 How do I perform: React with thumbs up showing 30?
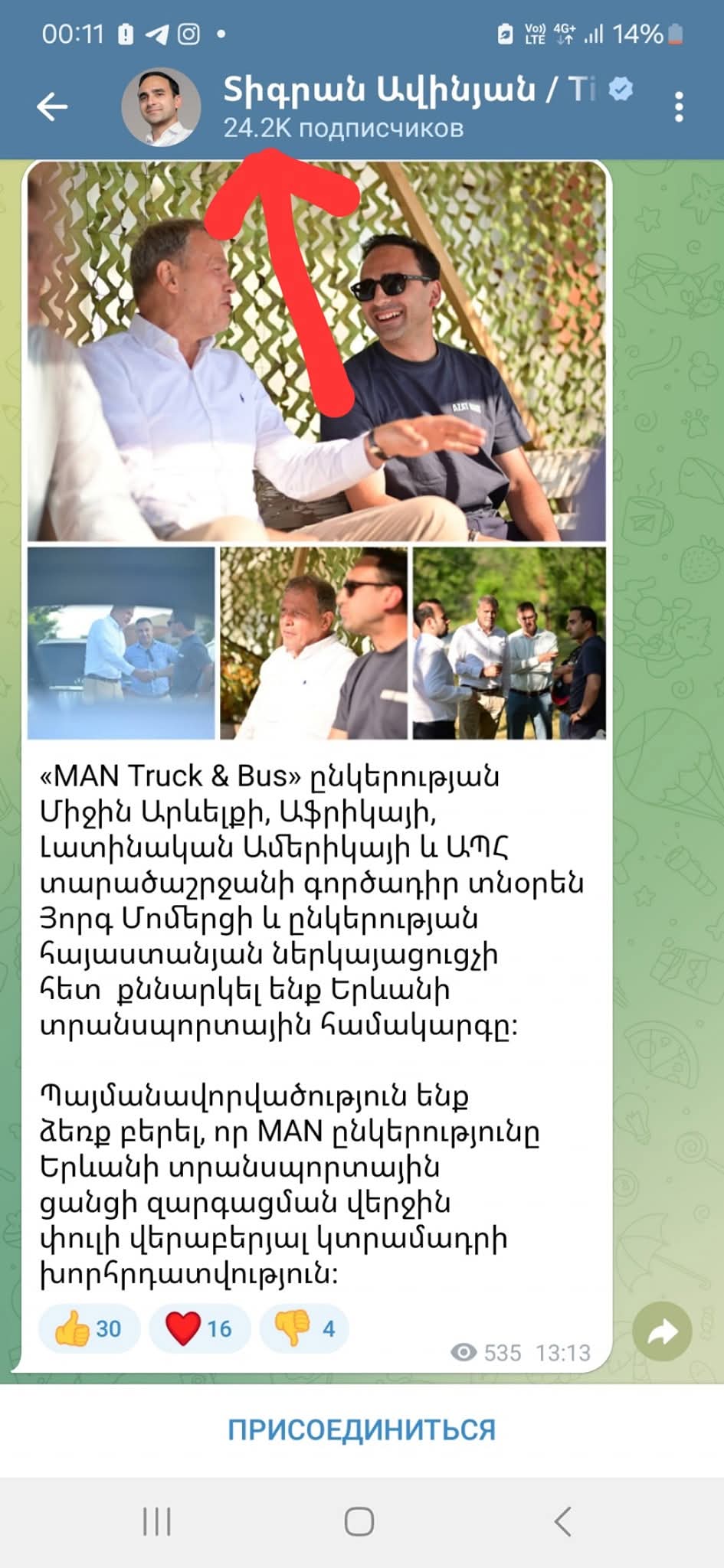click(x=89, y=1328)
